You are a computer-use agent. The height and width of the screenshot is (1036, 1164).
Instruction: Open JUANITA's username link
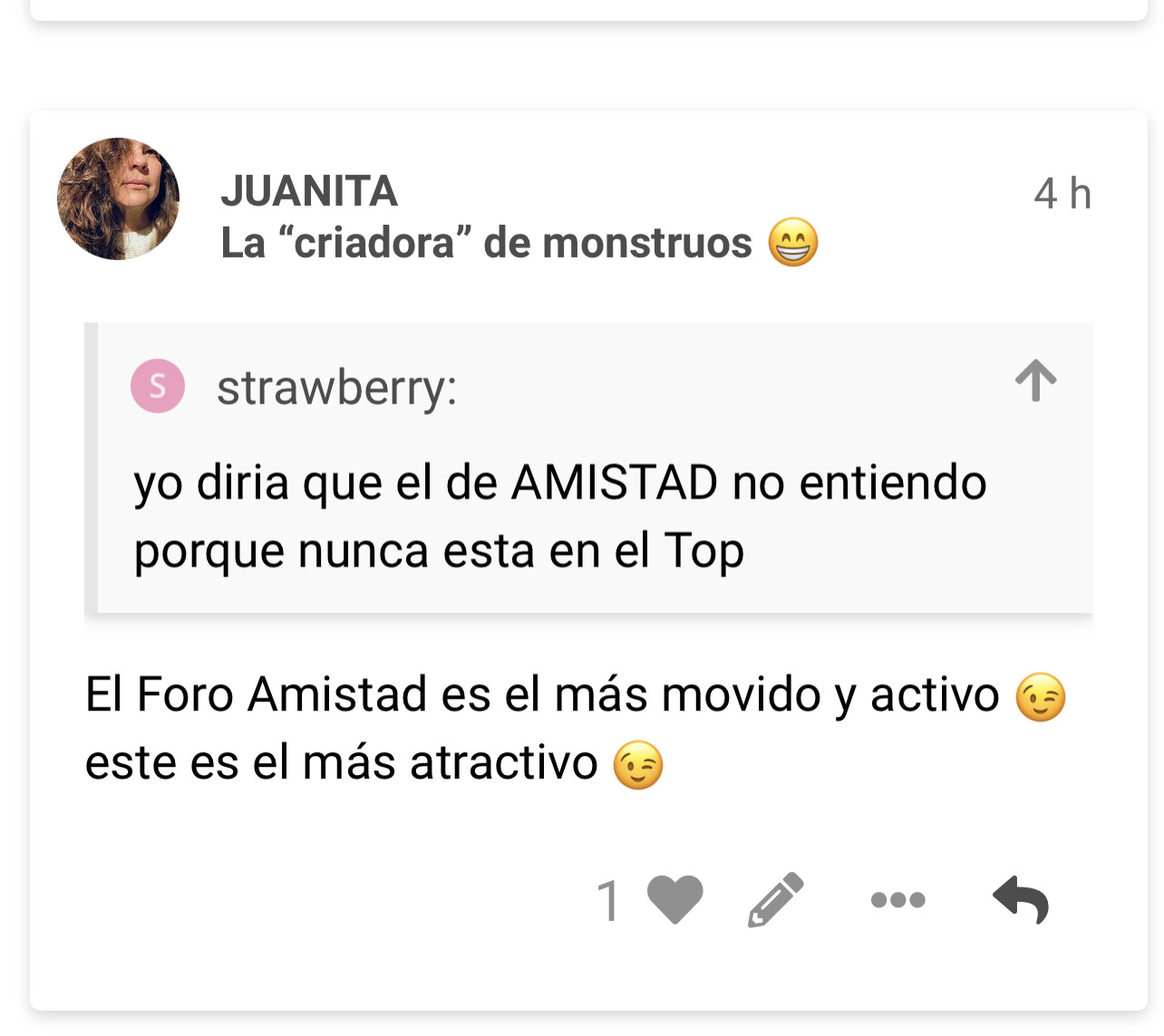(x=308, y=191)
